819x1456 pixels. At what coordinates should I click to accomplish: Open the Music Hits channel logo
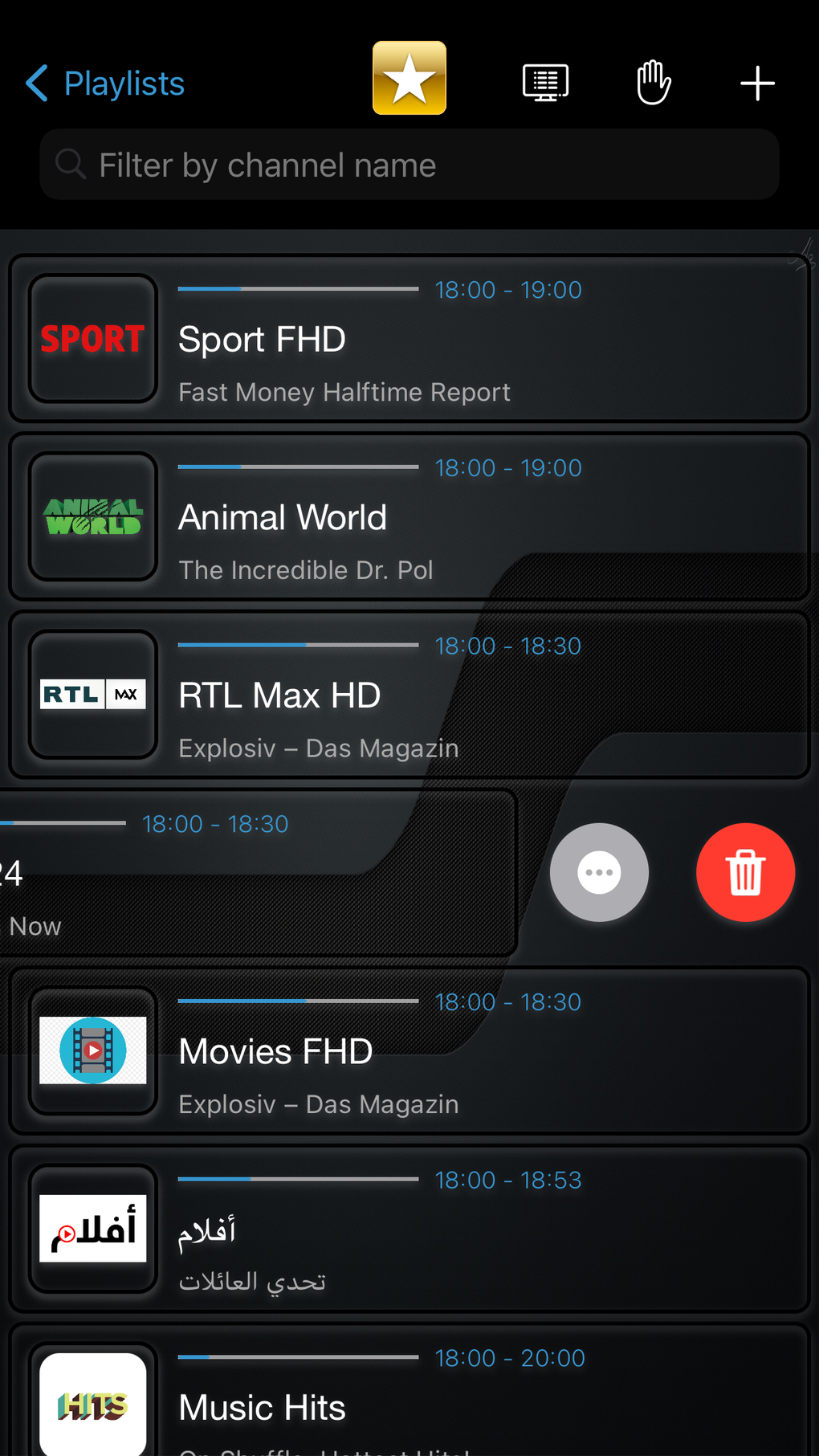[92, 1405]
